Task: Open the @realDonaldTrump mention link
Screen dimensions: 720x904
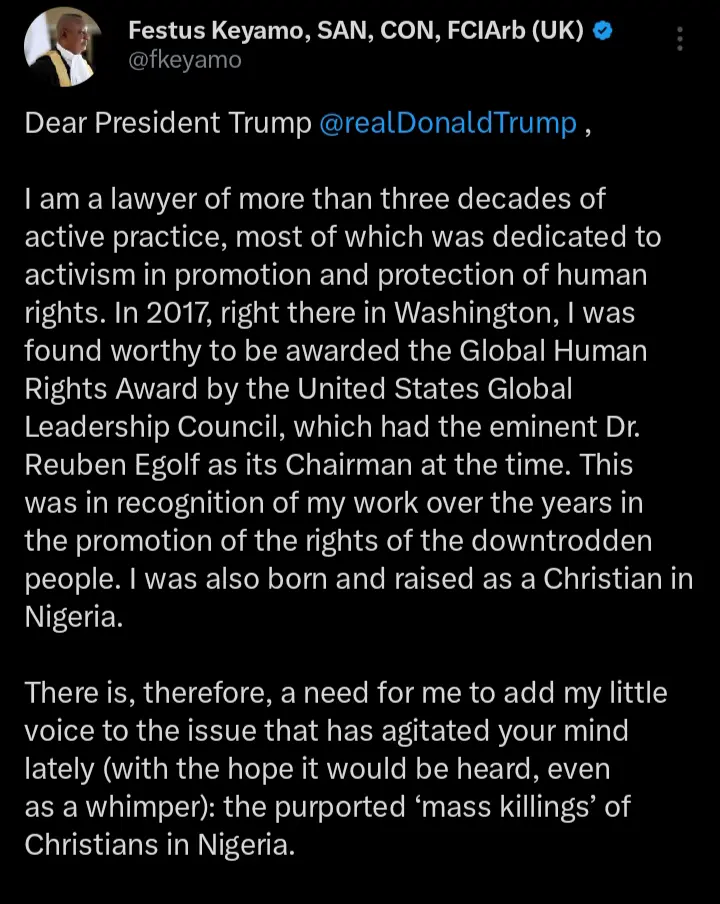Action: 447,123
